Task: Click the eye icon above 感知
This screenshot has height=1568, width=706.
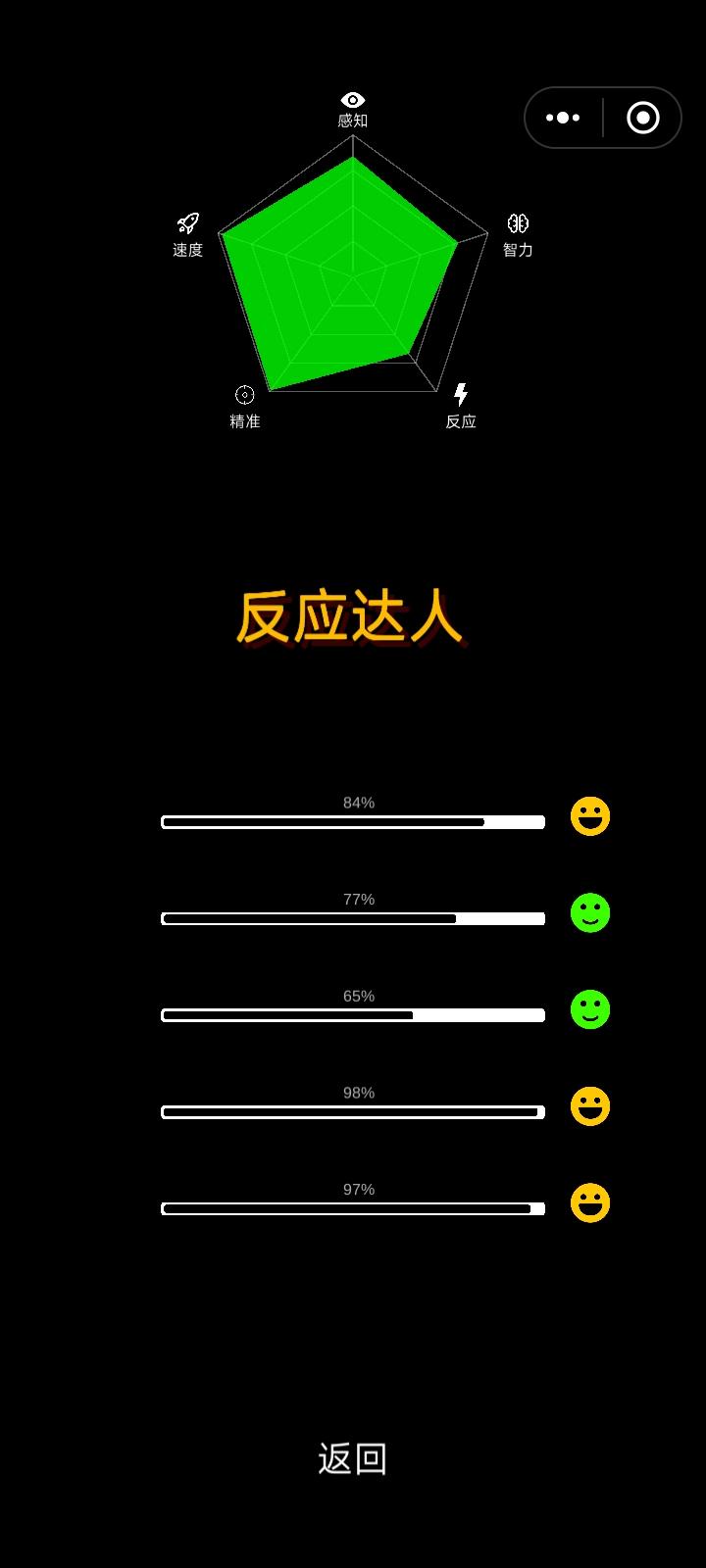Action: tap(350, 99)
